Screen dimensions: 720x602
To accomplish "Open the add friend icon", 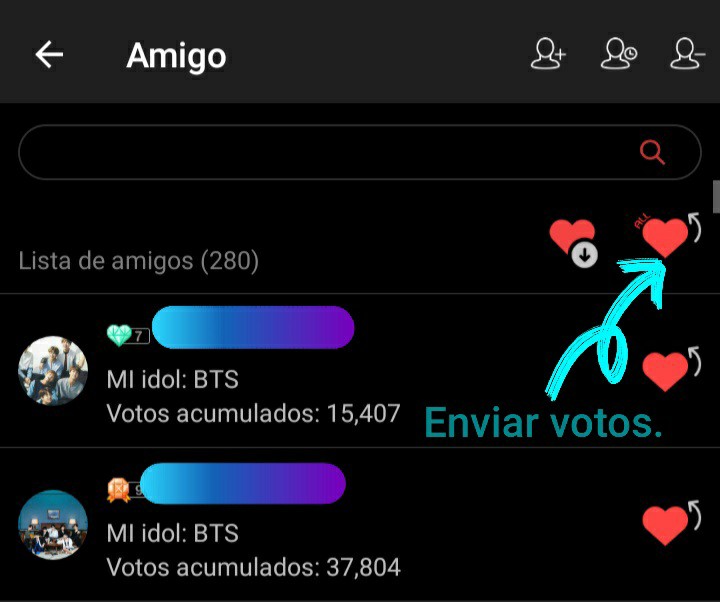I will click(547, 55).
